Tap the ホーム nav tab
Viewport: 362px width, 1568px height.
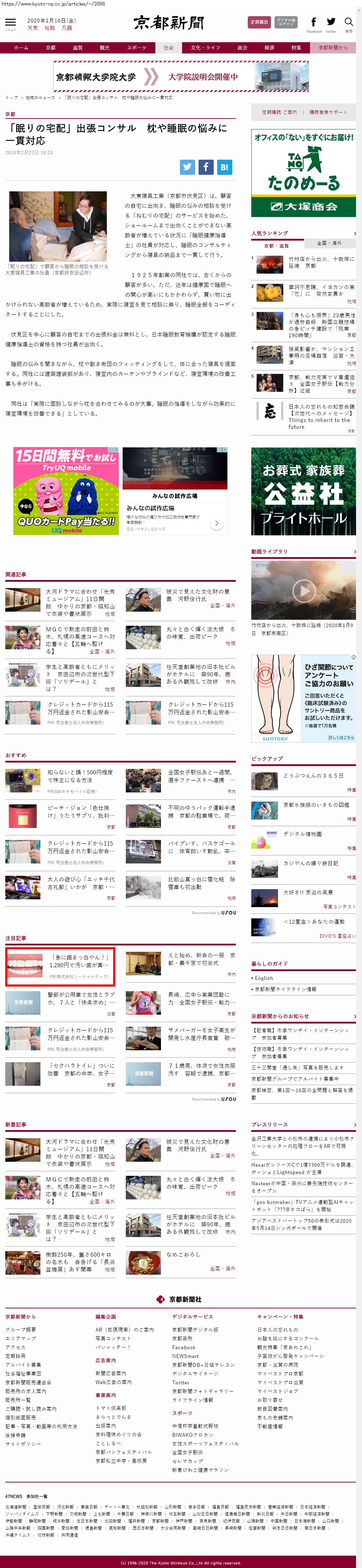(21, 47)
